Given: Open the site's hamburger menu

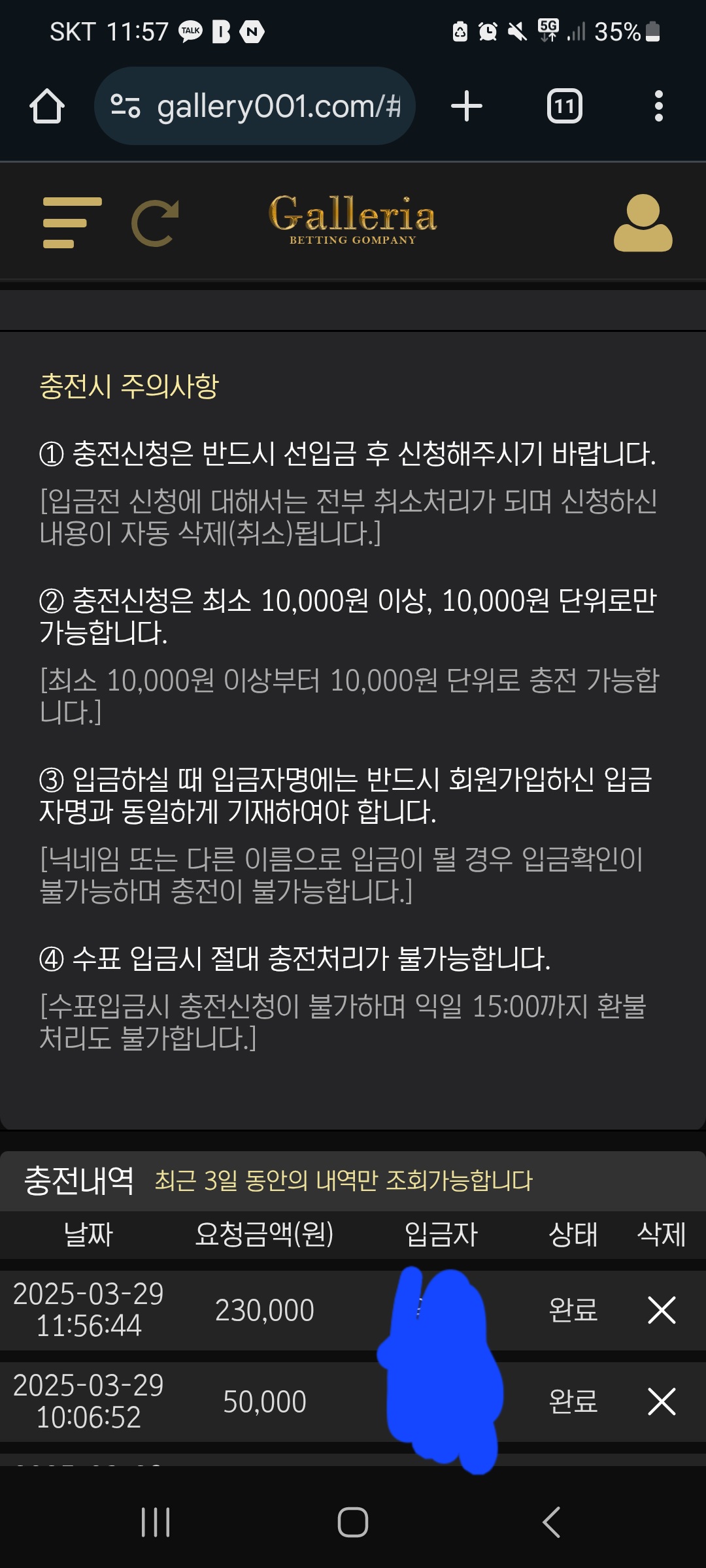Looking at the screenshot, I should tap(71, 223).
